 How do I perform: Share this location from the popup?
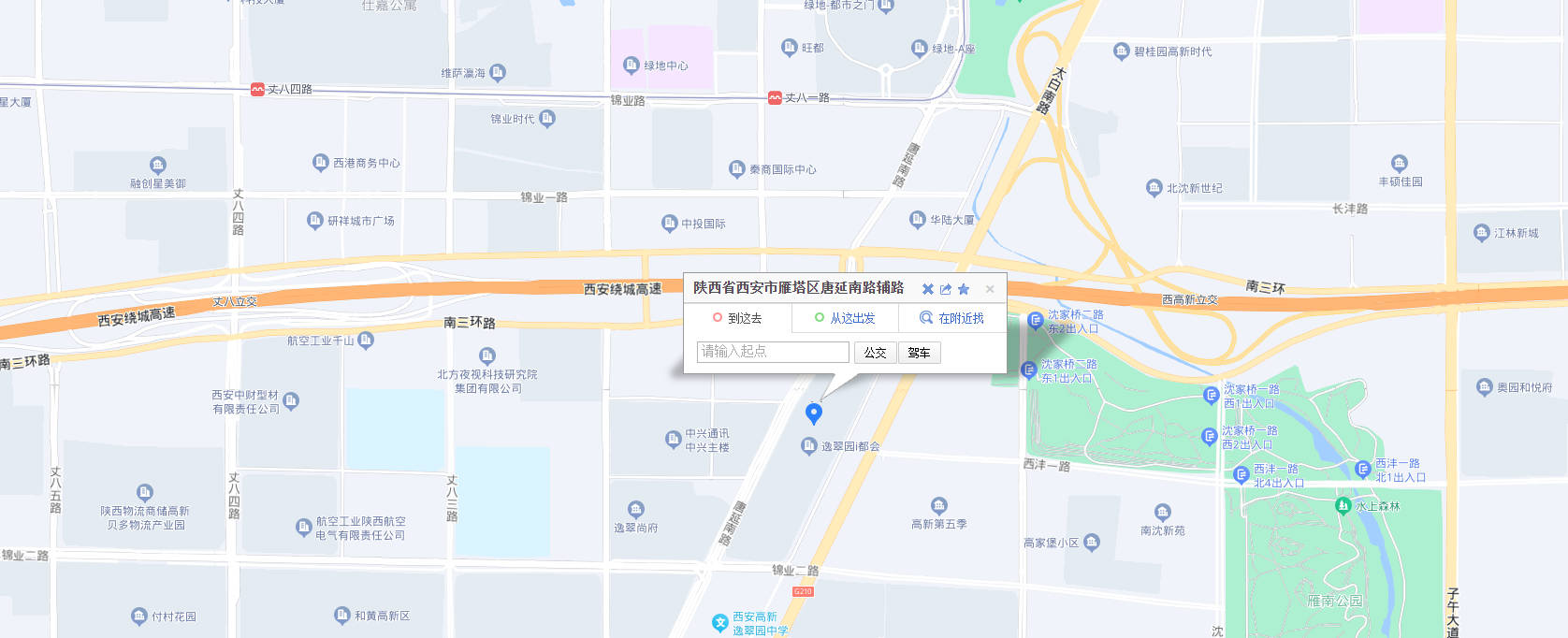coord(946,289)
